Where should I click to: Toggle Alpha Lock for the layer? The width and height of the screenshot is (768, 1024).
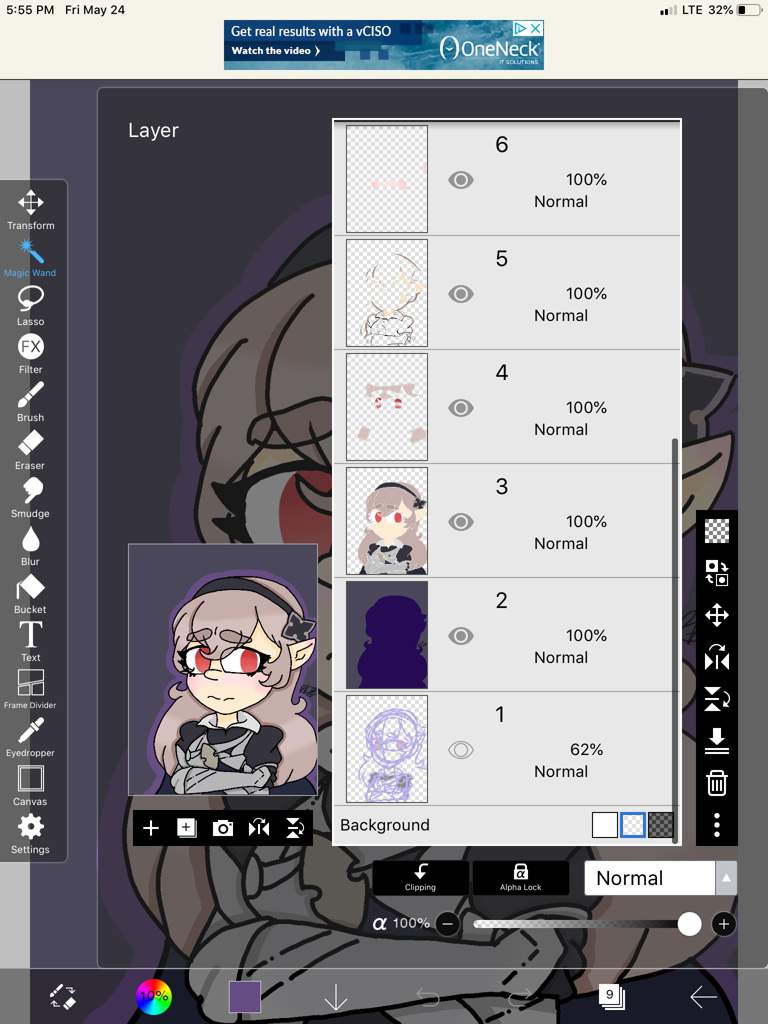click(x=520, y=877)
